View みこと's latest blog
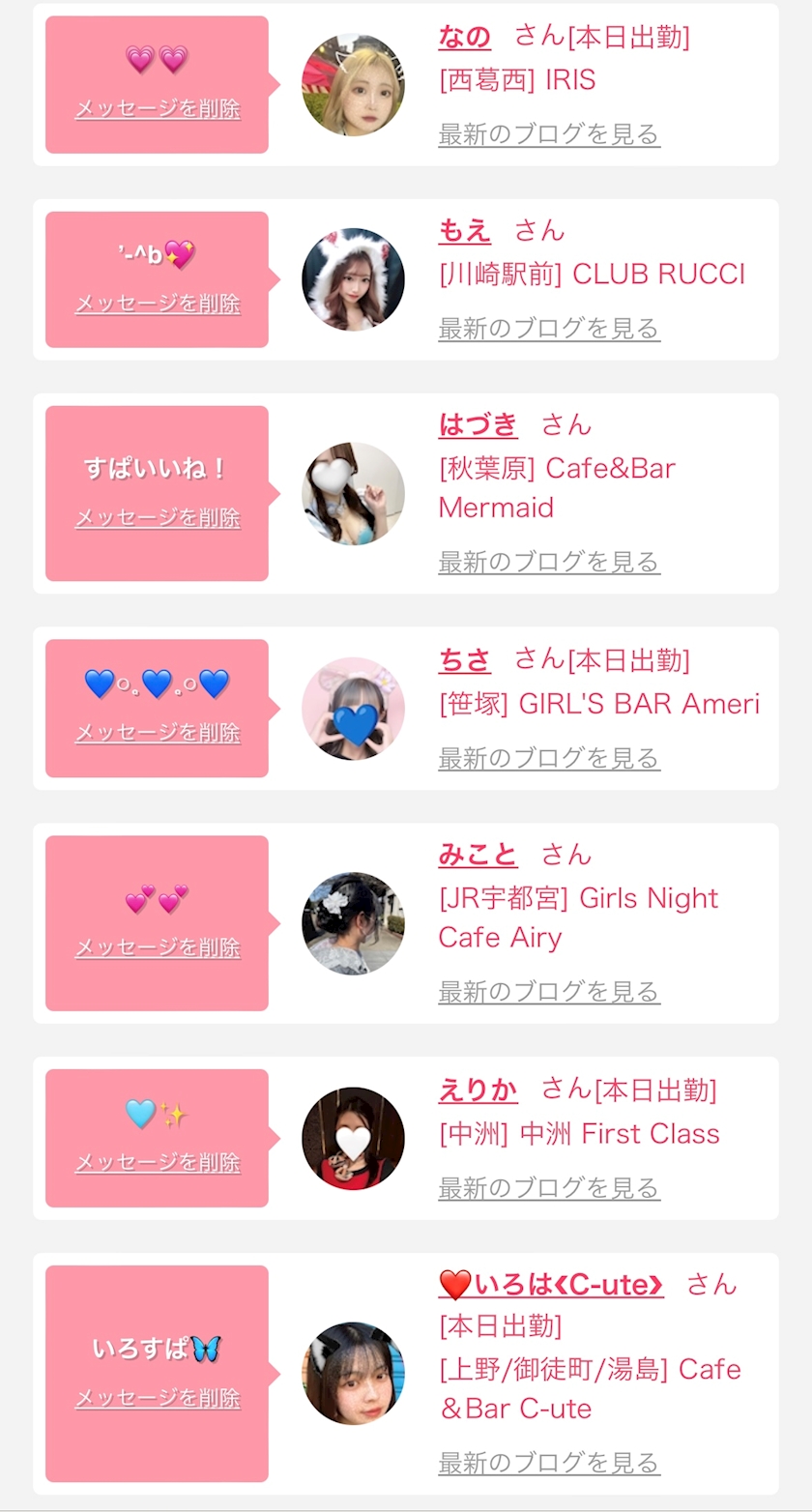Screen dimensions: 812x1512 click(549, 992)
